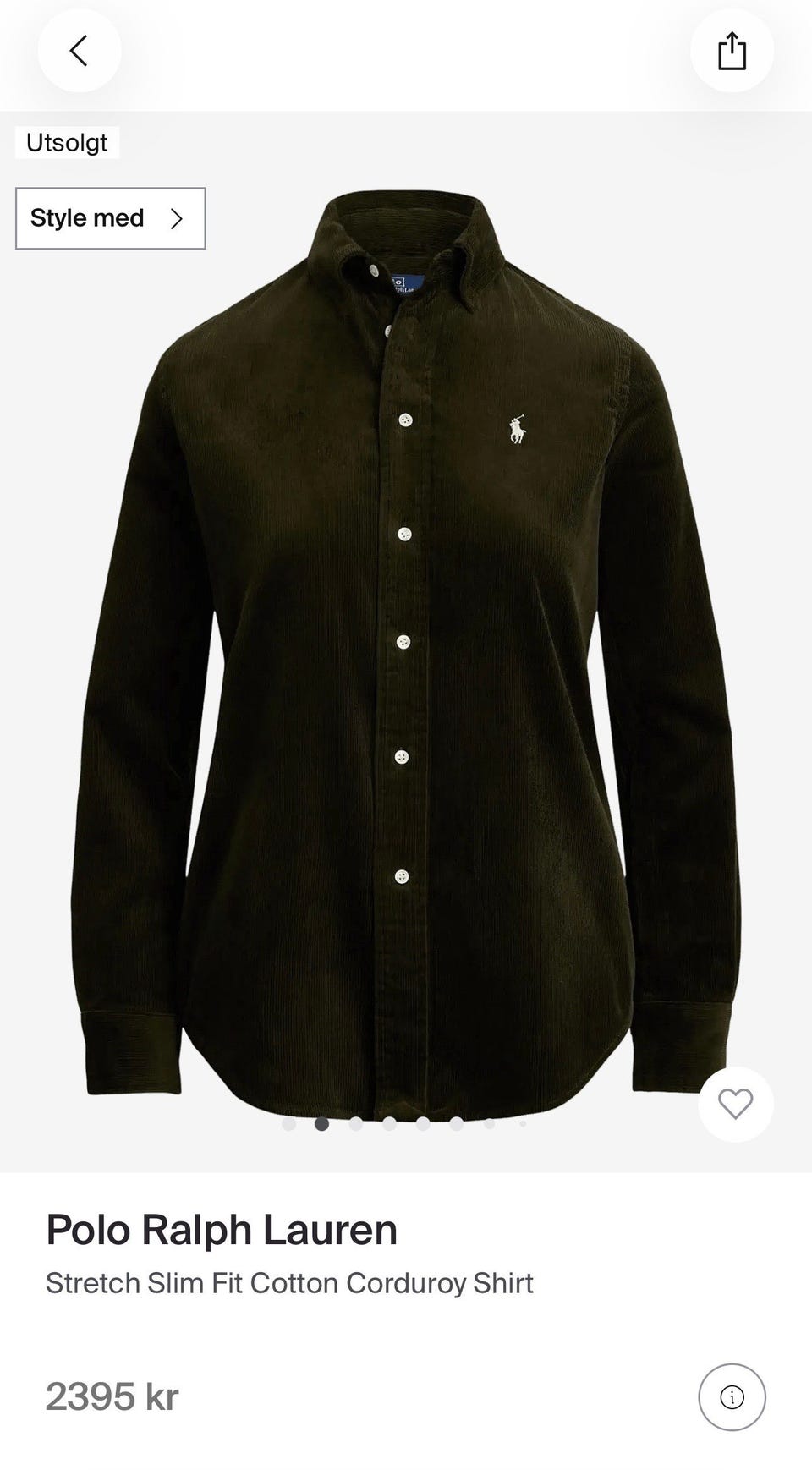Open the Style med suggestions
Image resolution: width=812 pixels, height=1470 pixels.
point(111,218)
